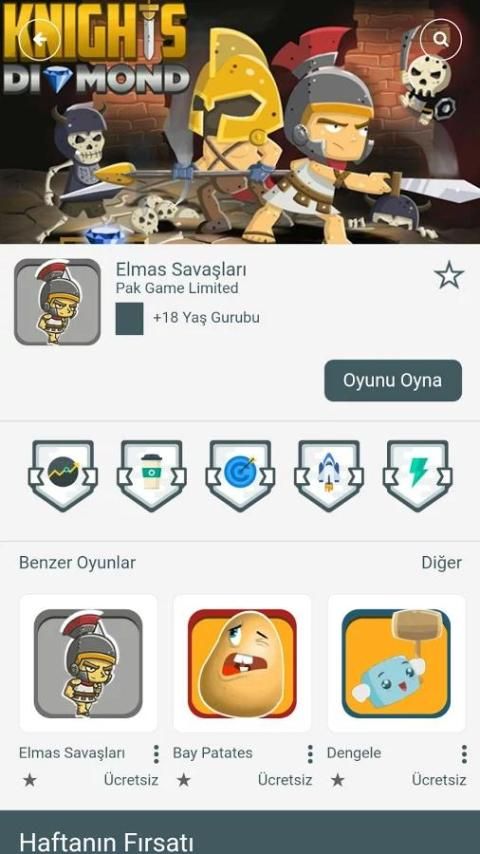Open the Diğer link for similar games
480x854 pixels.
tap(441, 563)
